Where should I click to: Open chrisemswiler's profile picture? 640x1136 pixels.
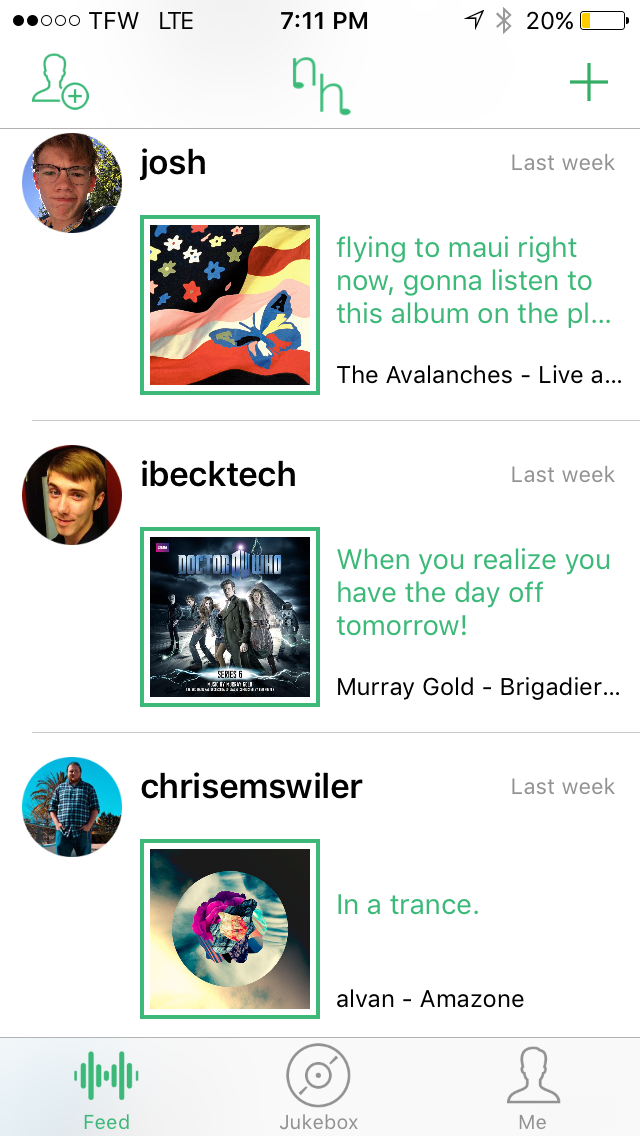tap(72, 807)
